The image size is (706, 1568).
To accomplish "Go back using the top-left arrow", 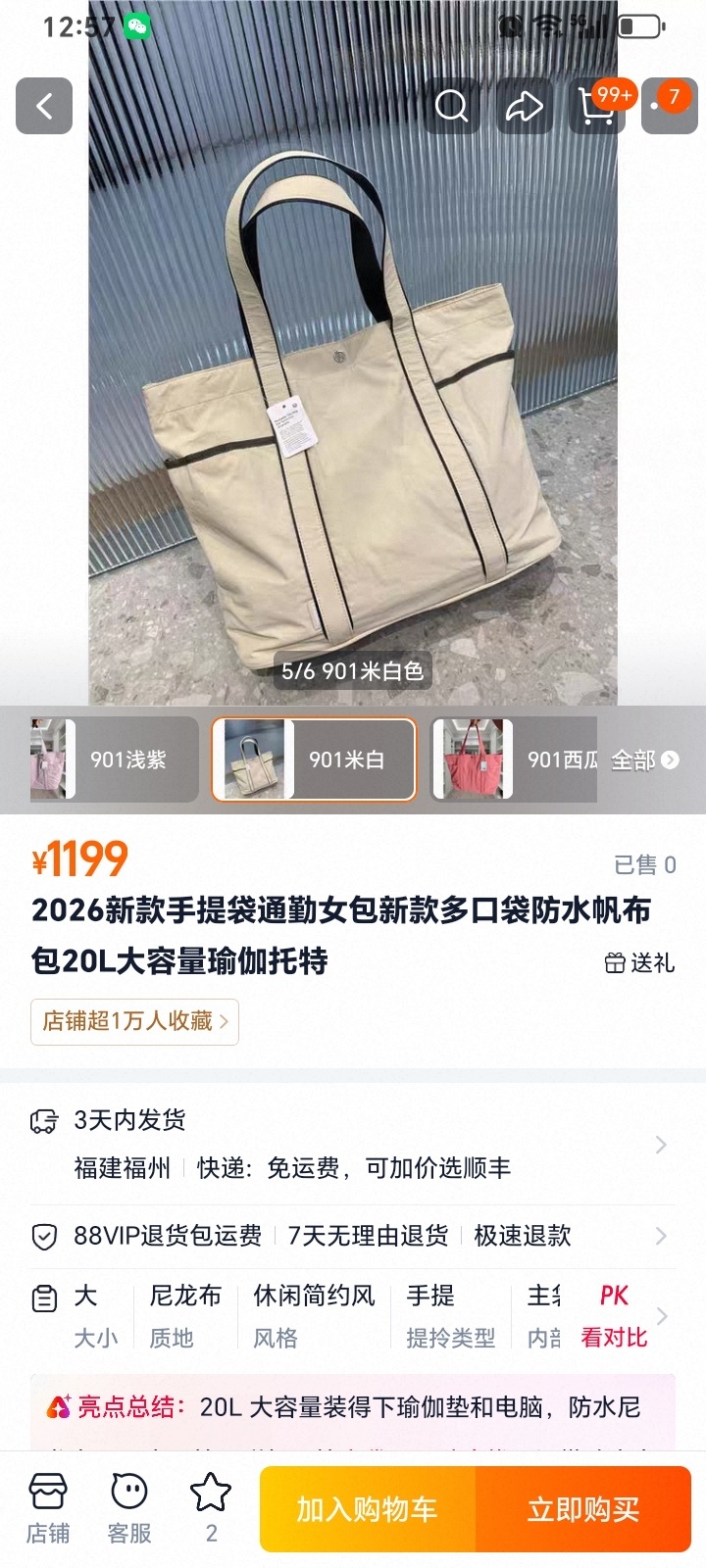I will pos(44,106).
